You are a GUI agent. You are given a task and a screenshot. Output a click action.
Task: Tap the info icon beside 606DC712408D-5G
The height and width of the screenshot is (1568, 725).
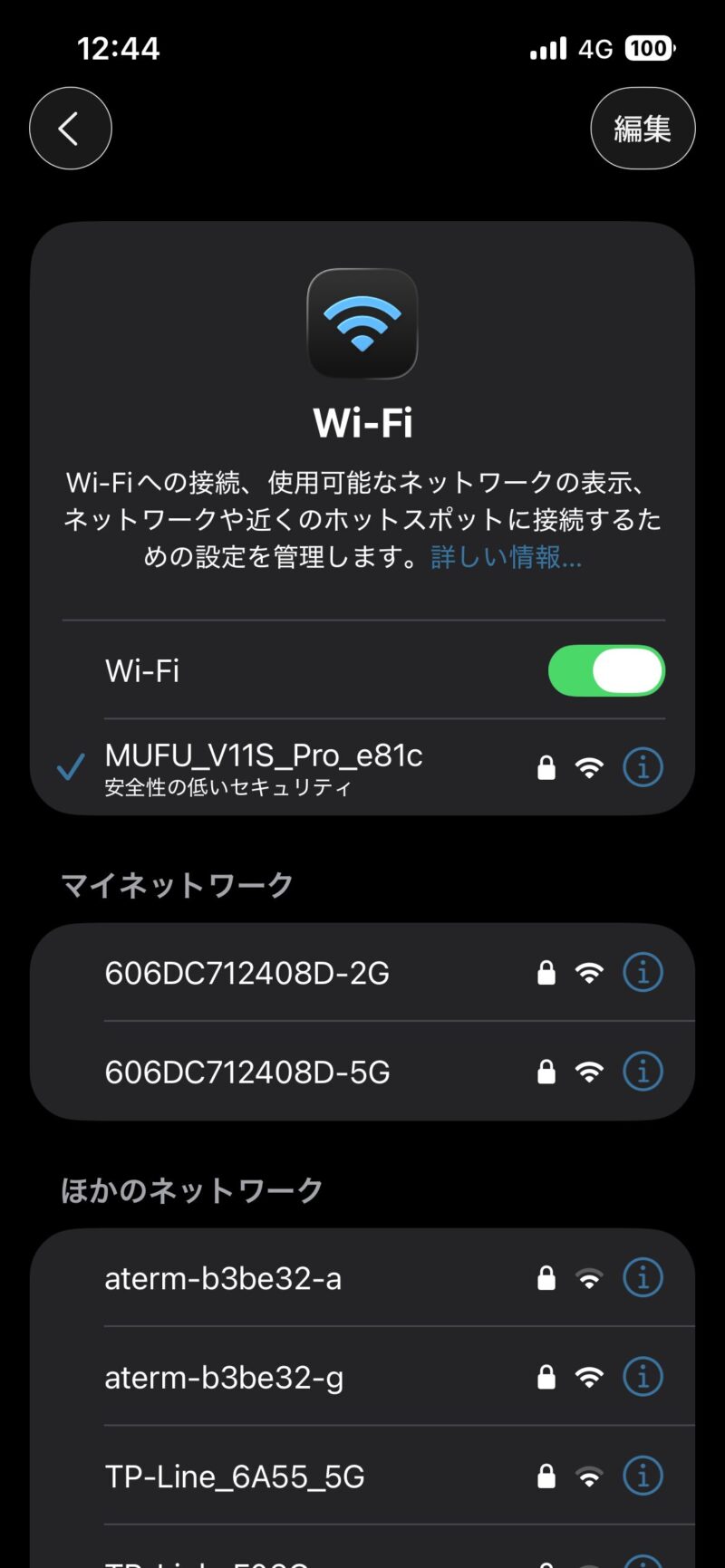[643, 1072]
